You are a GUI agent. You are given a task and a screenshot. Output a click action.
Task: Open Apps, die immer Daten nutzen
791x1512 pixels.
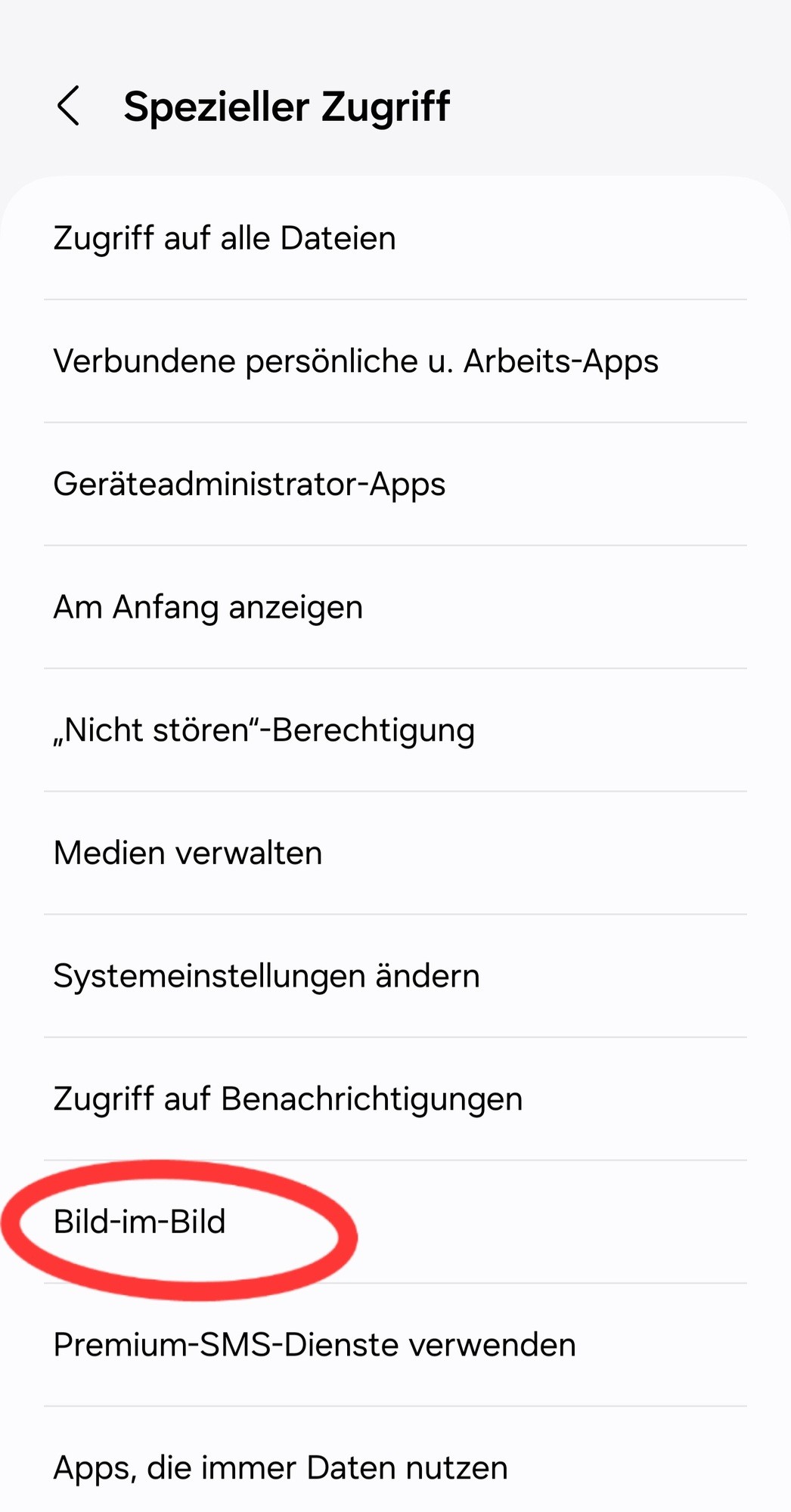point(281,1468)
